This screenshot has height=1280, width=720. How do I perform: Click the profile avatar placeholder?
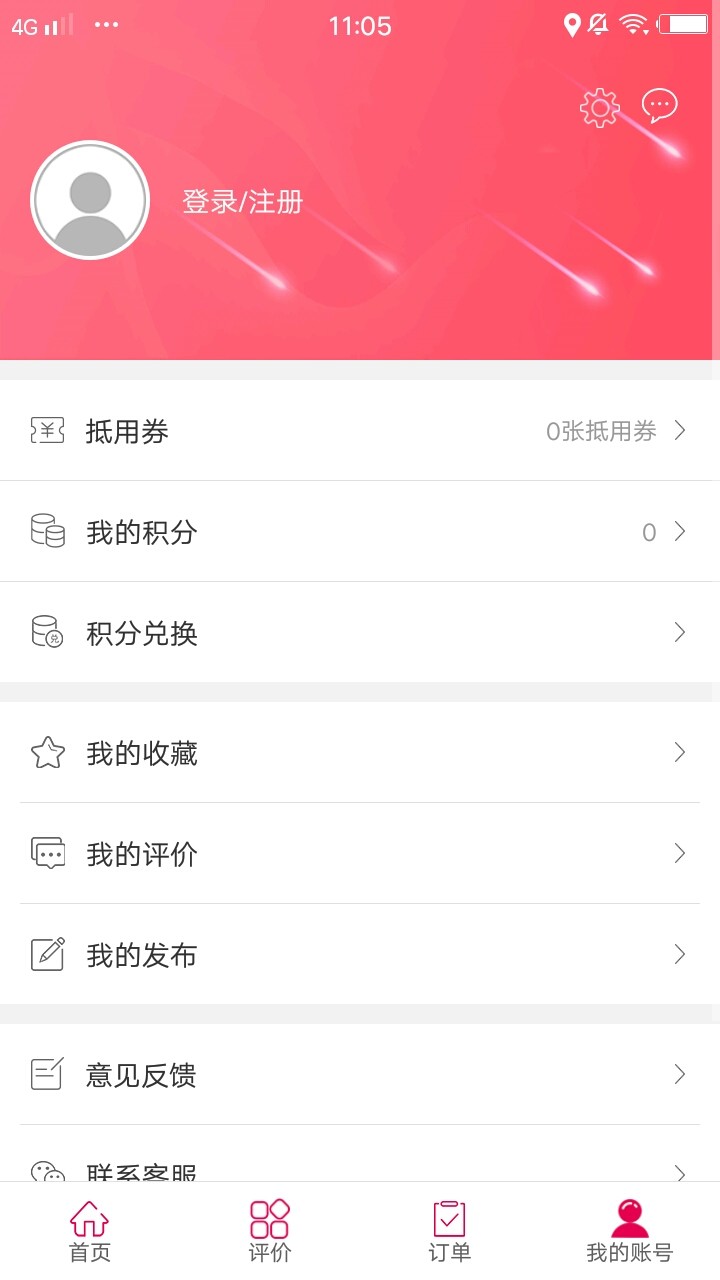click(x=90, y=199)
